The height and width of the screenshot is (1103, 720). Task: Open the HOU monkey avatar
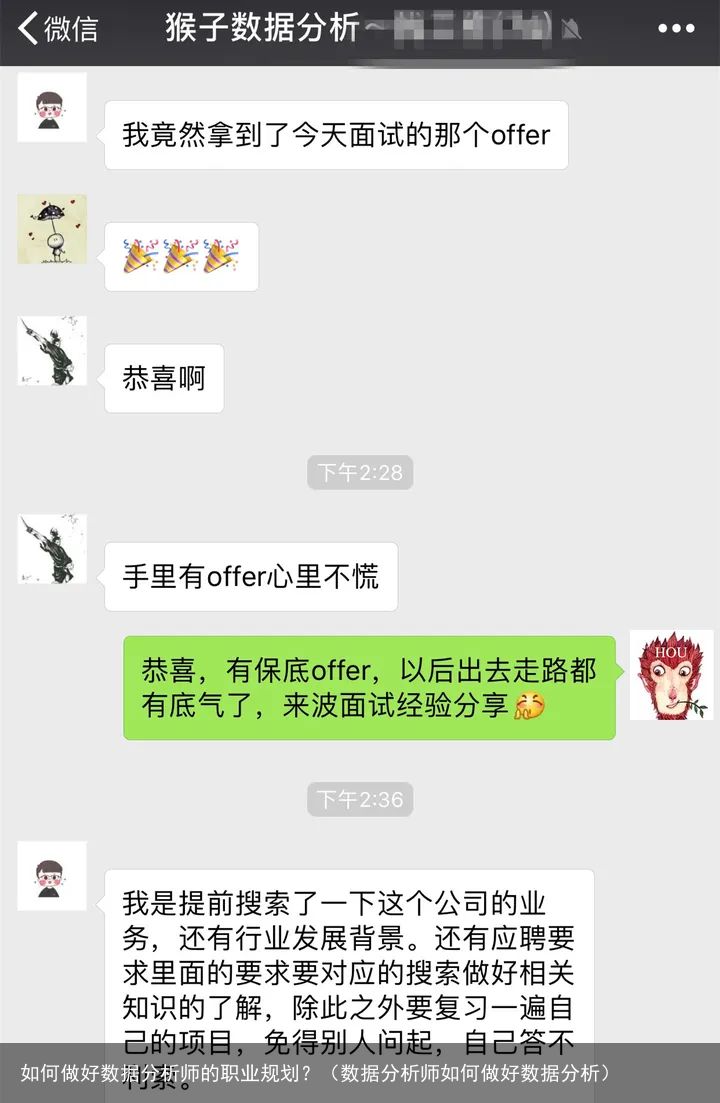point(671,675)
